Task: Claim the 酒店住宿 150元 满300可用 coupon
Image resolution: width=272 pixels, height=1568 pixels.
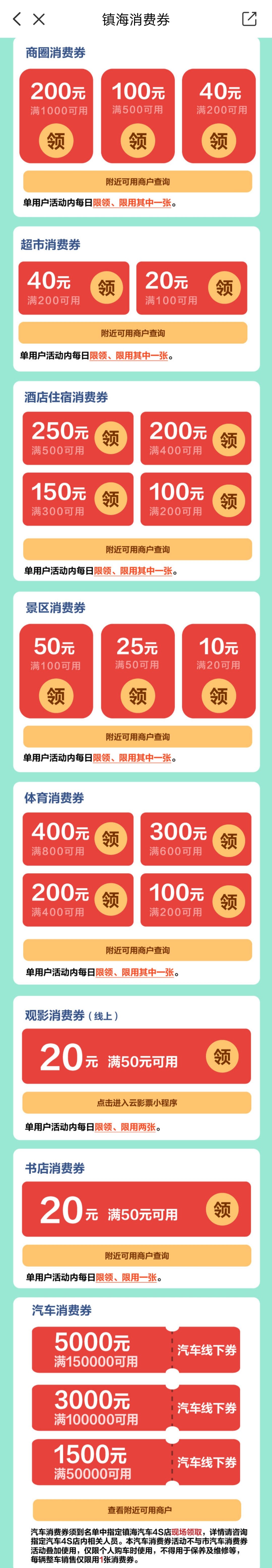Action: [x=110, y=499]
